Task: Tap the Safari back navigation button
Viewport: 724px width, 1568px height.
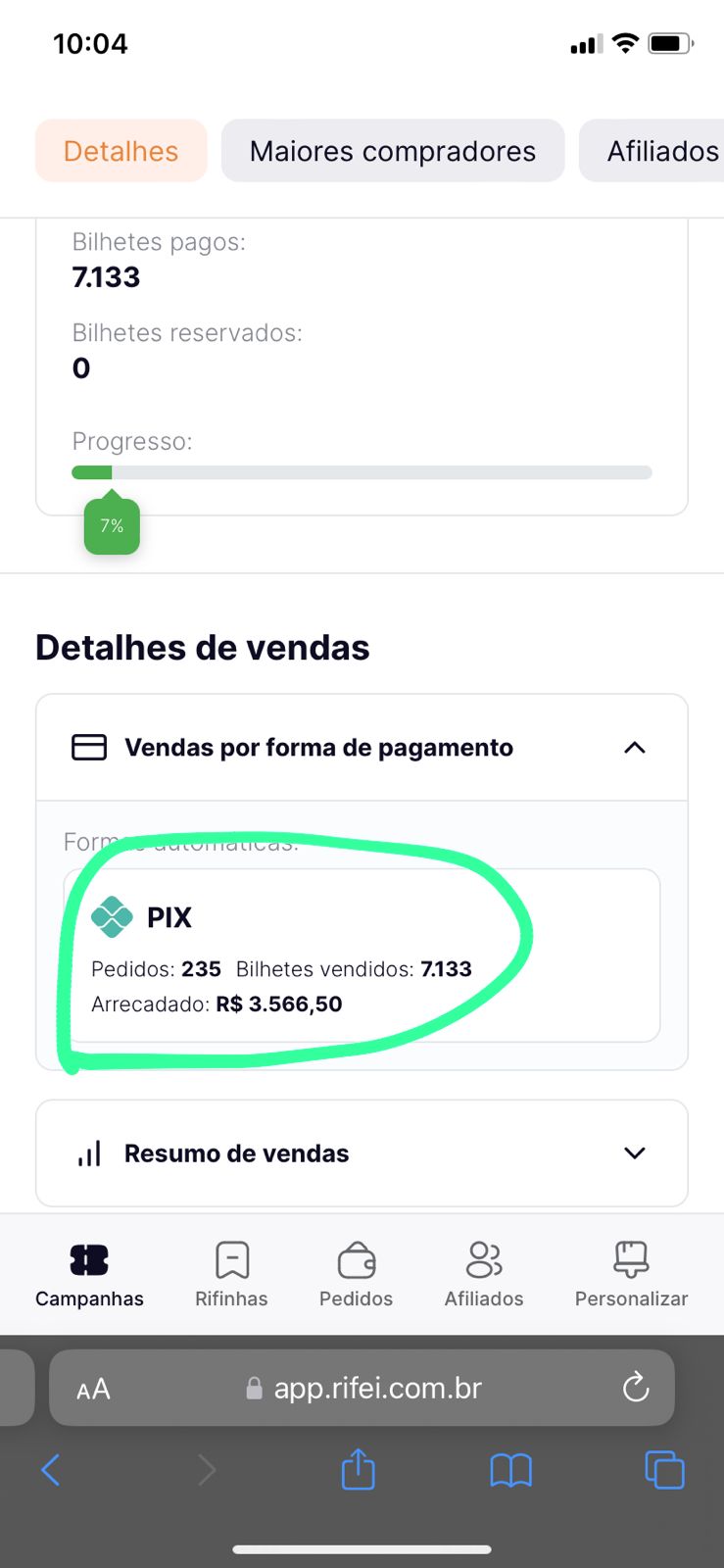Action: click(x=51, y=1470)
